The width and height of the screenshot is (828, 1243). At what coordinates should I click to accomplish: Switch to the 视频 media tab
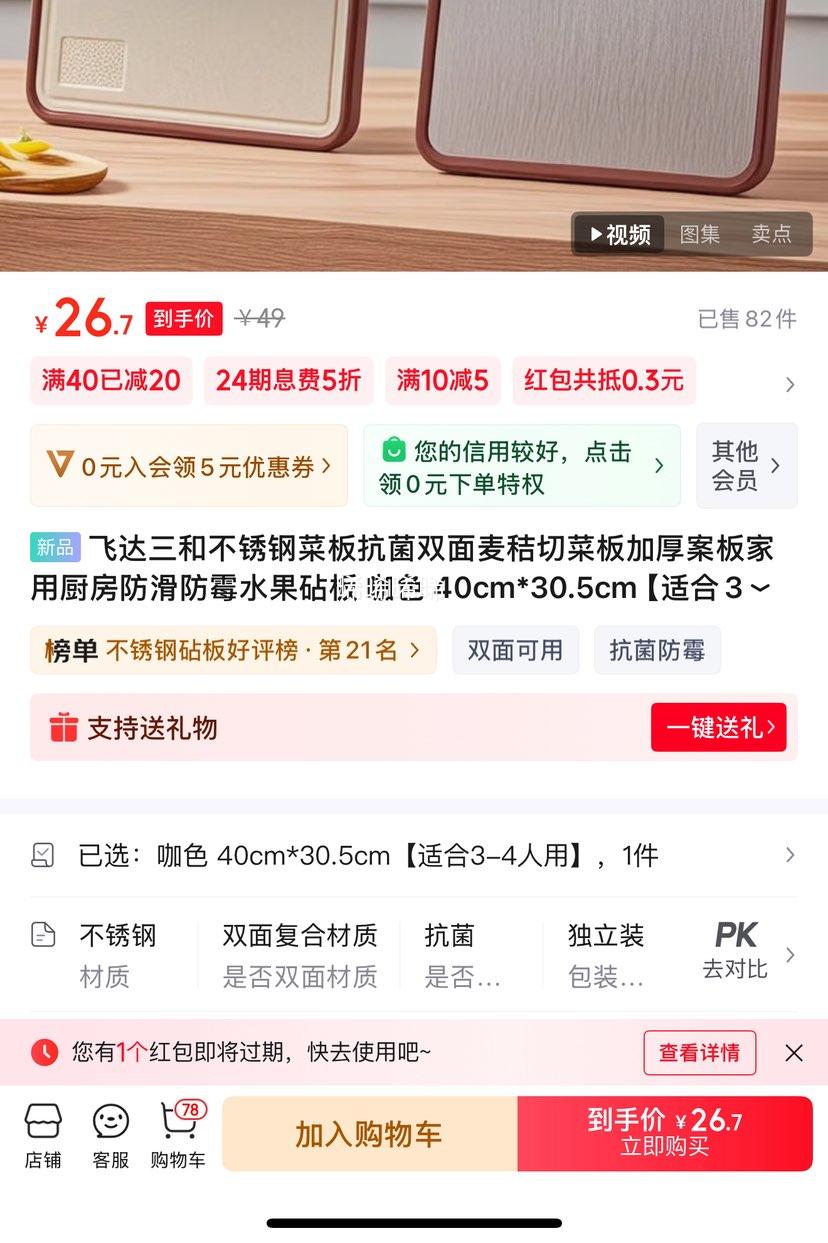[x=619, y=234]
